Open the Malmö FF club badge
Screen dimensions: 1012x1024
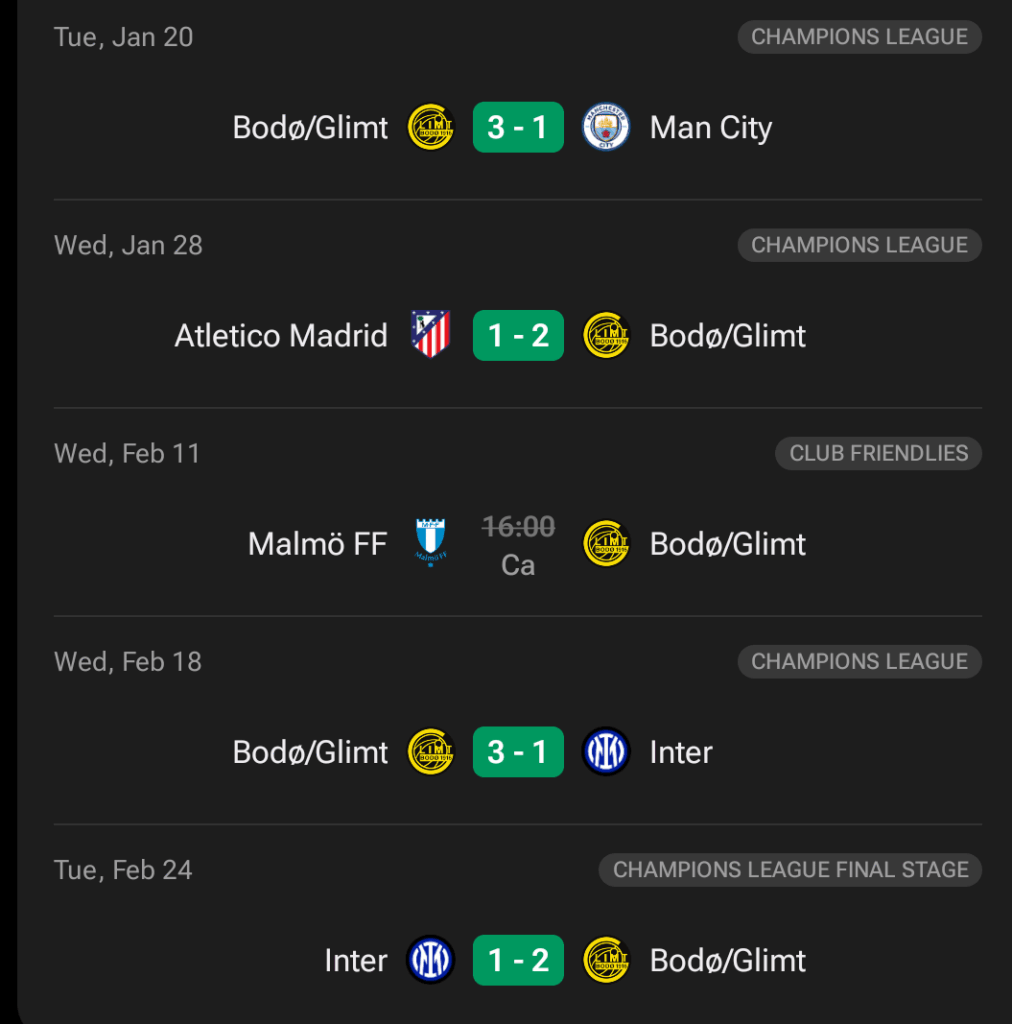[x=430, y=543]
